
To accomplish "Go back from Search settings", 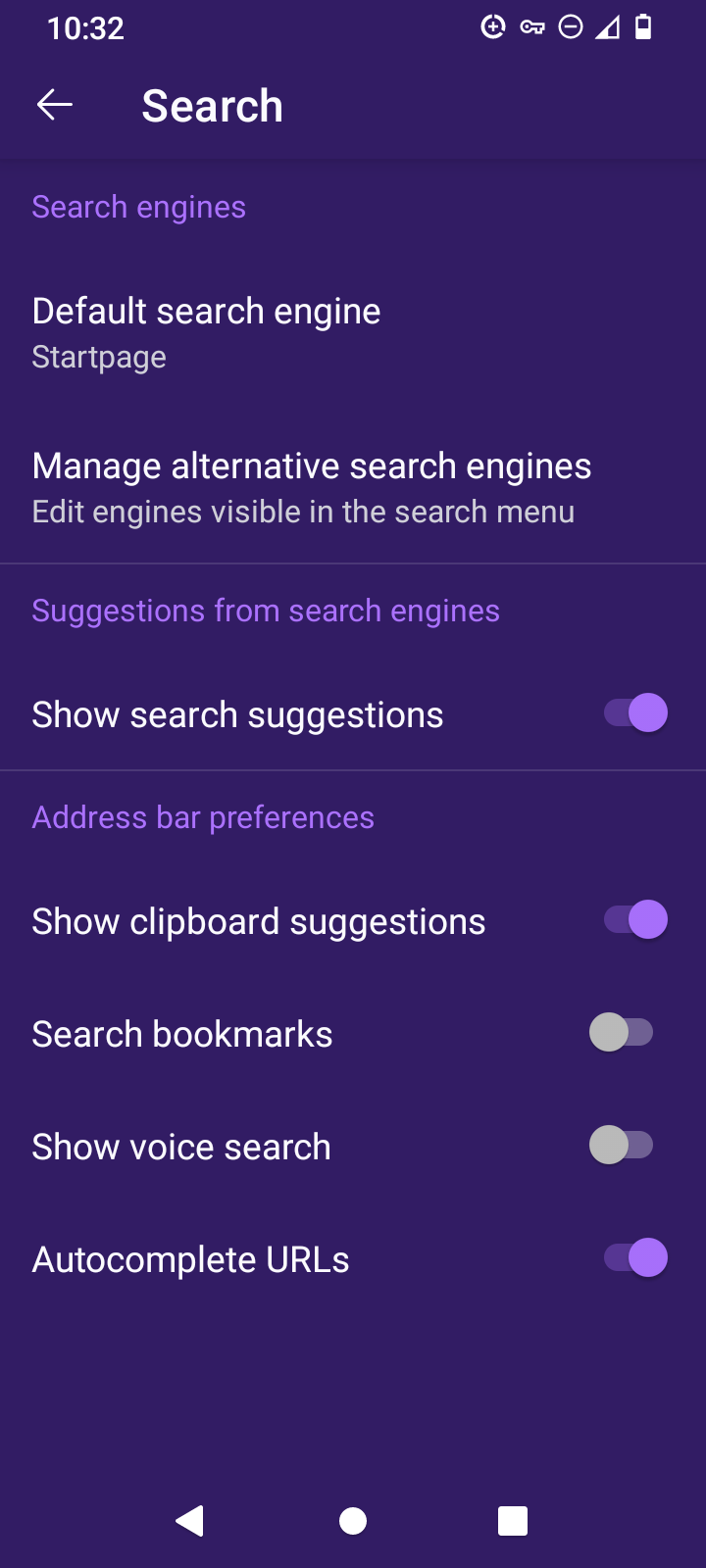I will click(55, 105).
